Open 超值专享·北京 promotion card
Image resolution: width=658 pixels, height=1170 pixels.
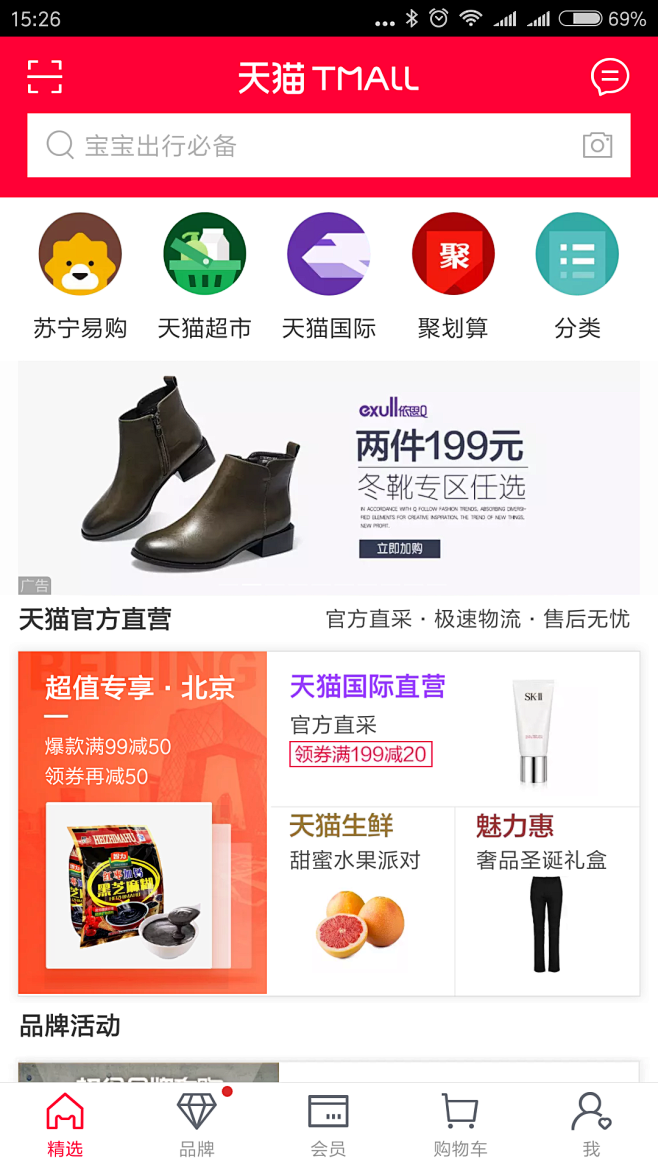click(142, 822)
